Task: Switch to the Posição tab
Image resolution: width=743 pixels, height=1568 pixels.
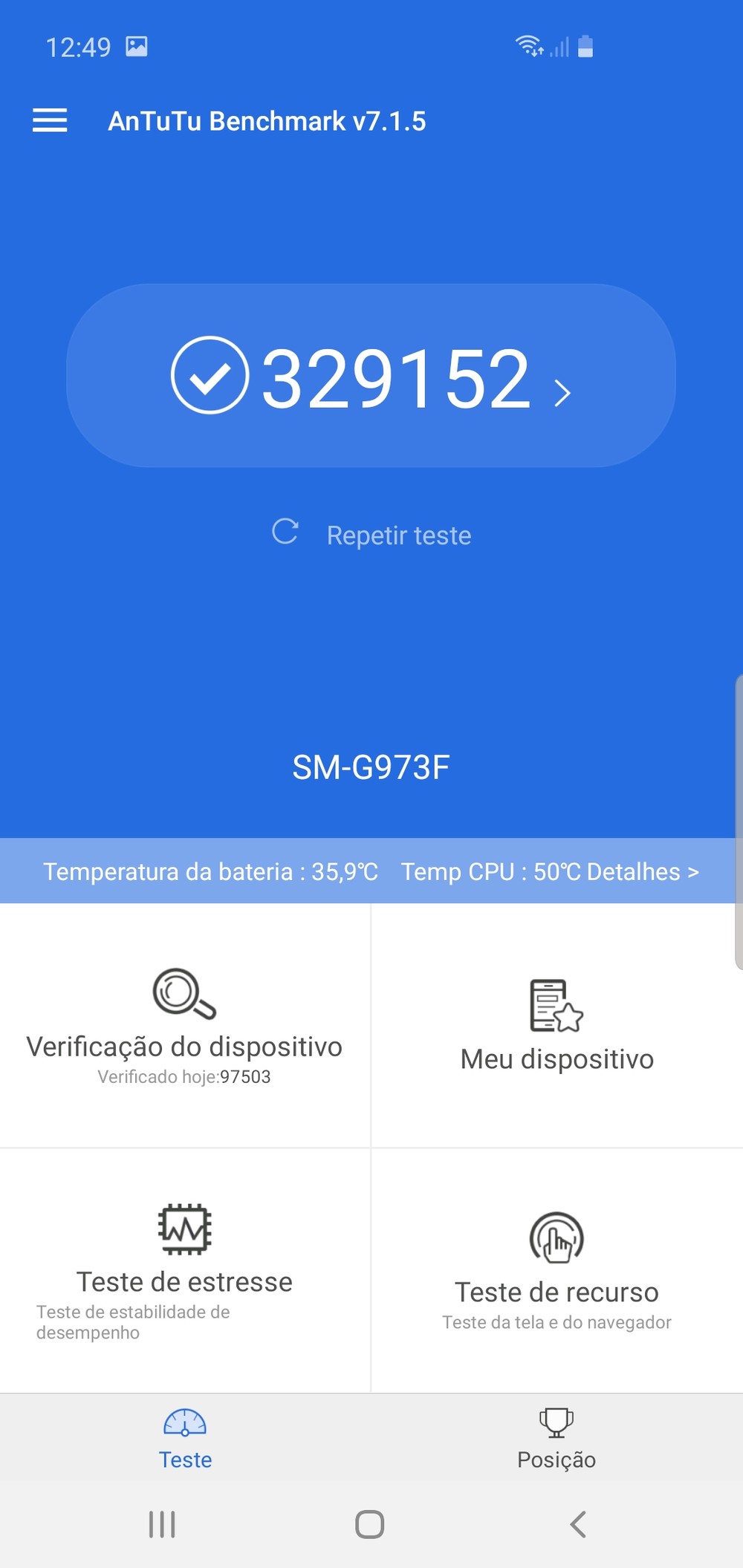Action: 557,1439
